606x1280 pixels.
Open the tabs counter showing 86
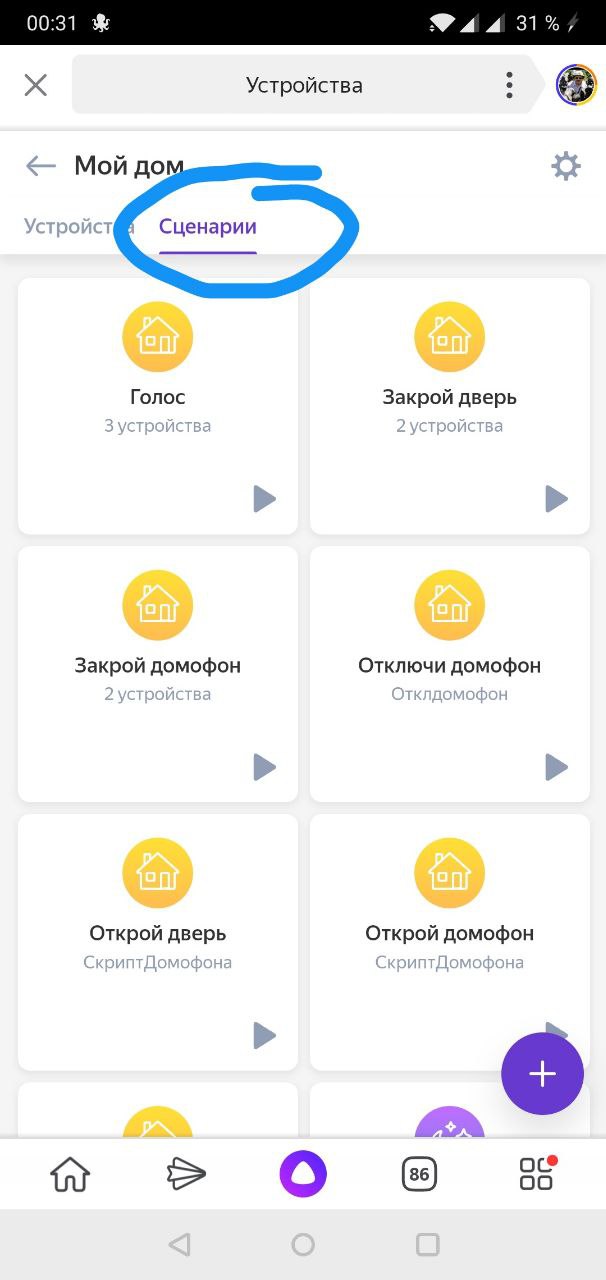click(x=419, y=1174)
